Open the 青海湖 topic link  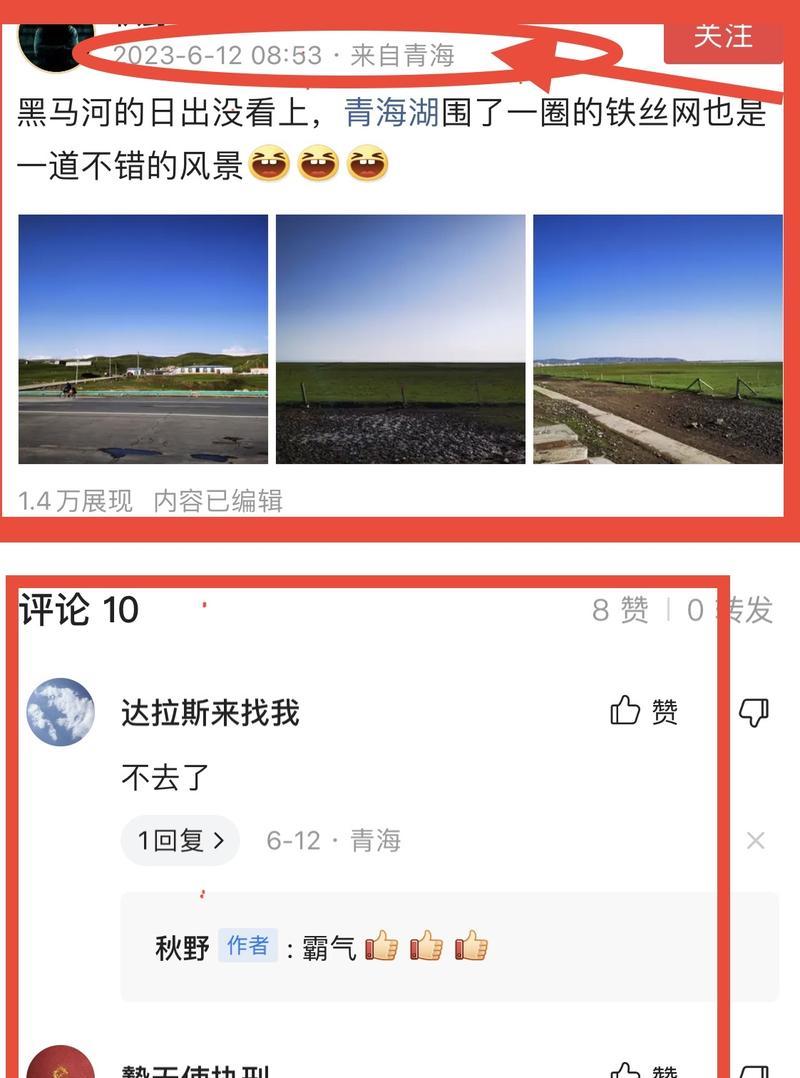click(x=392, y=112)
